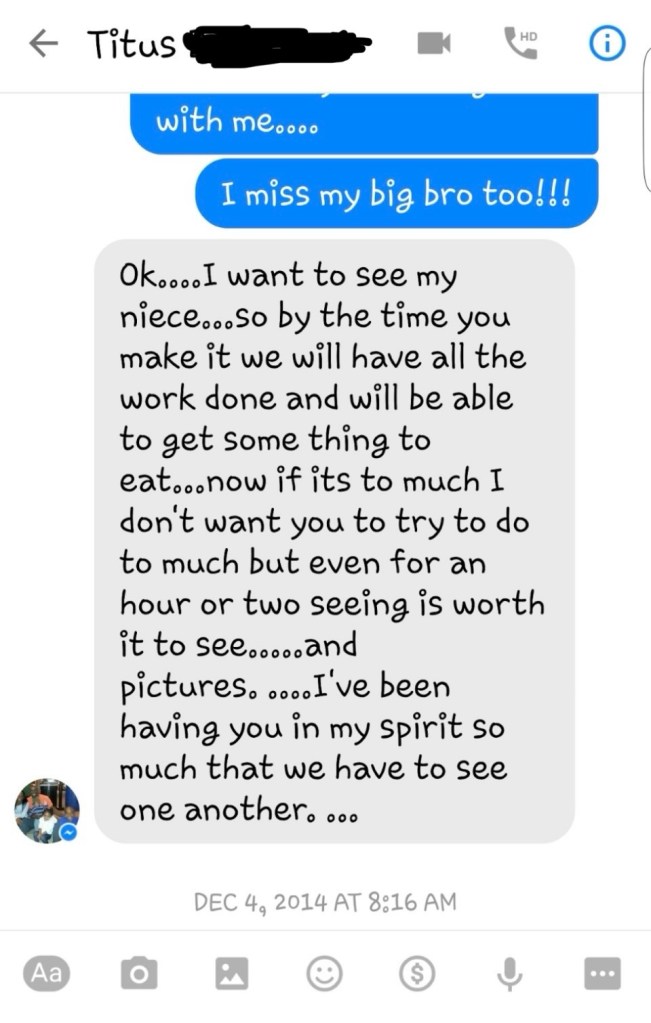Start a video call with Titus
Image resolution: width=651 pixels, height=1023 pixels.
pyautogui.click(x=433, y=43)
